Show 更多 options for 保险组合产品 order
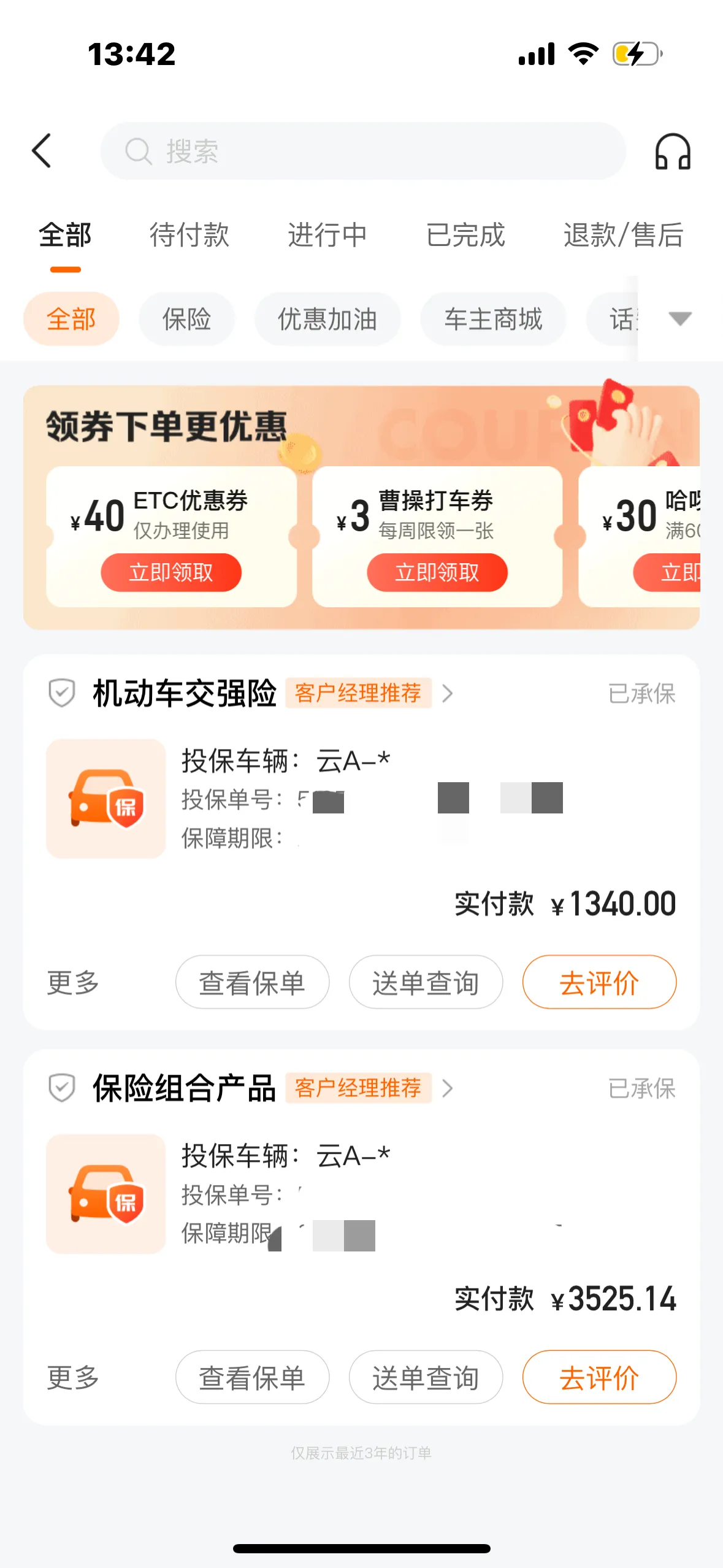The image size is (723, 1568). [73, 1377]
